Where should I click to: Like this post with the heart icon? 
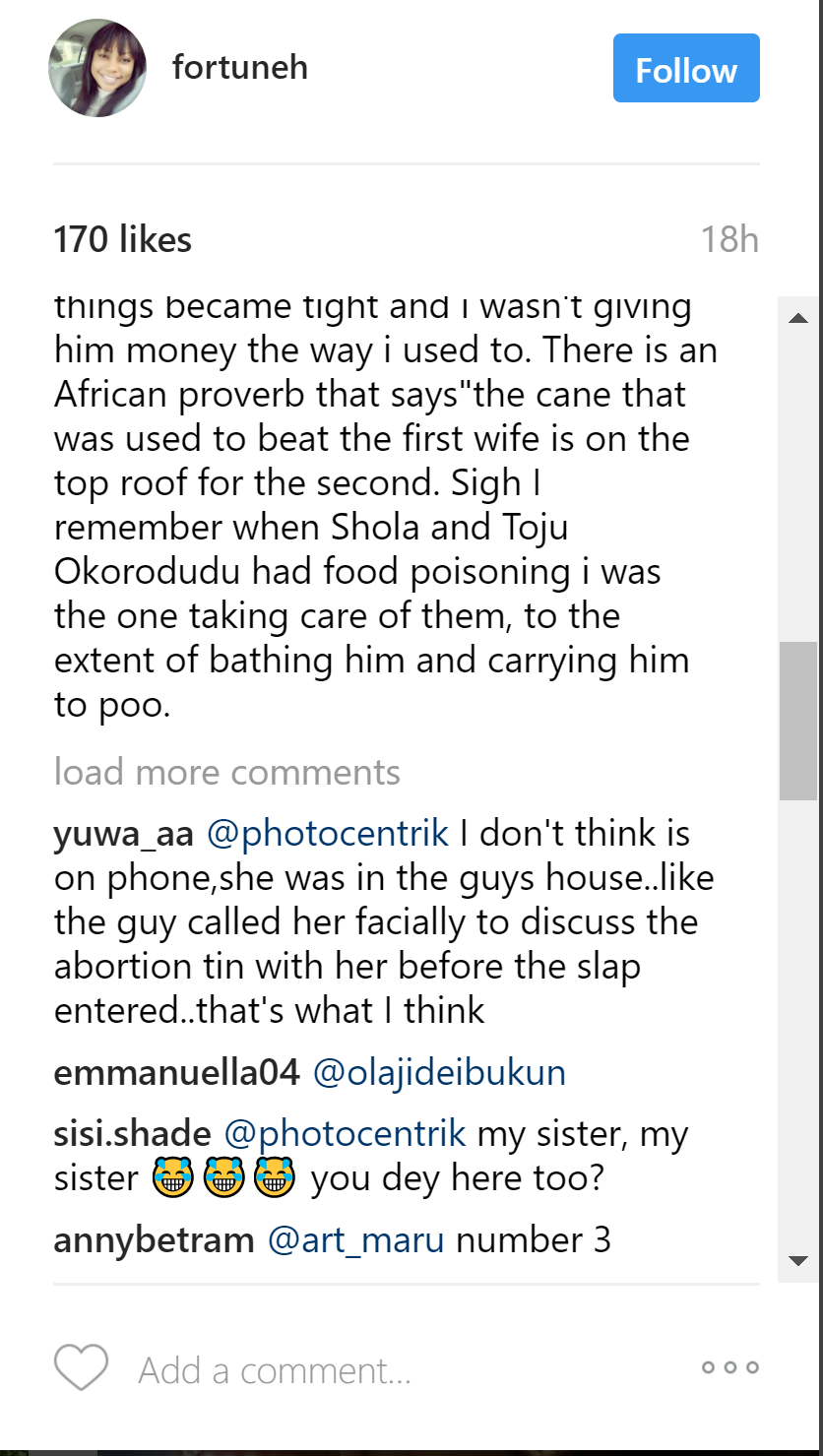(x=81, y=1367)
